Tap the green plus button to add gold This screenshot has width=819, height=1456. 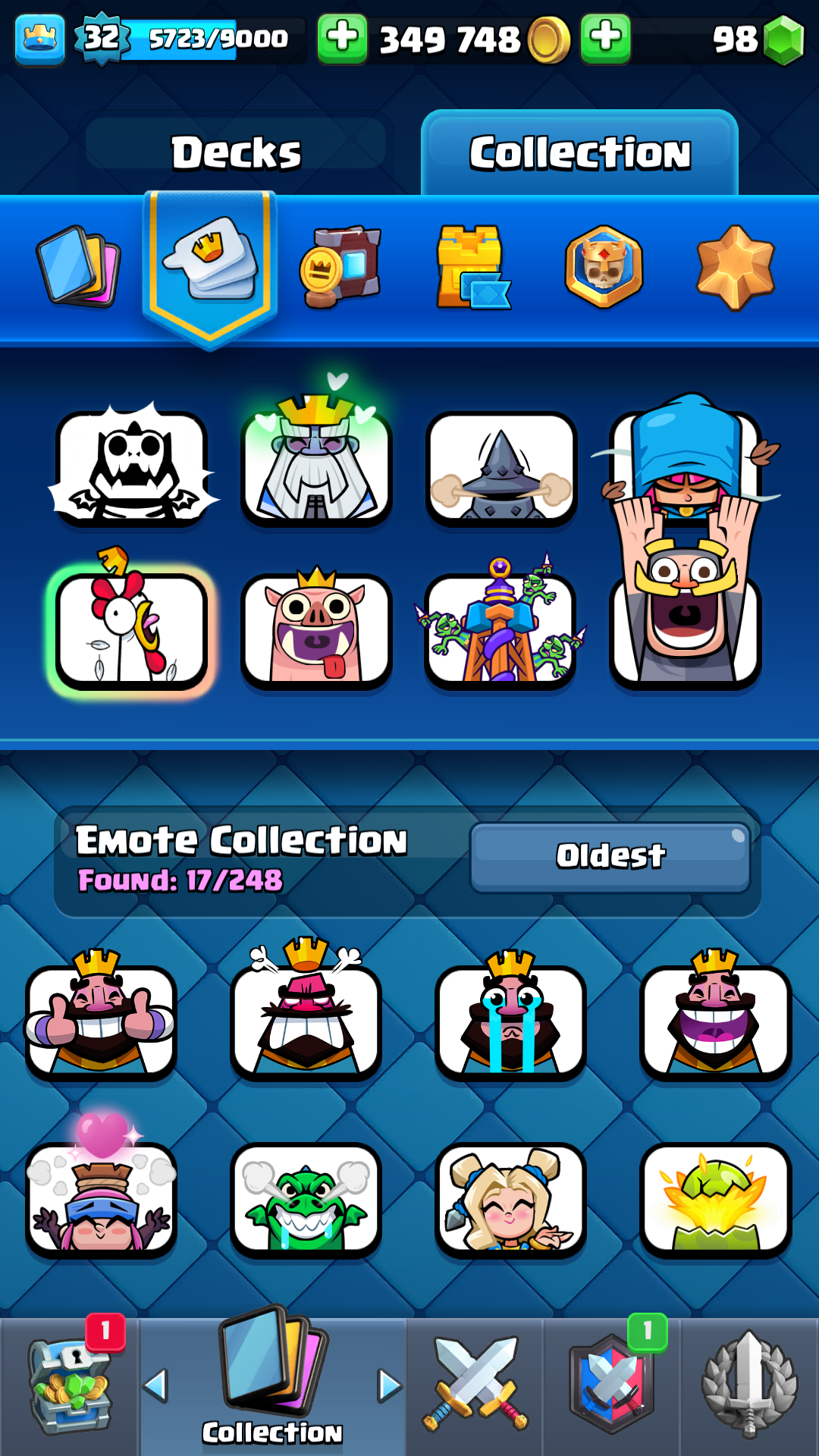tap(342, 38)
